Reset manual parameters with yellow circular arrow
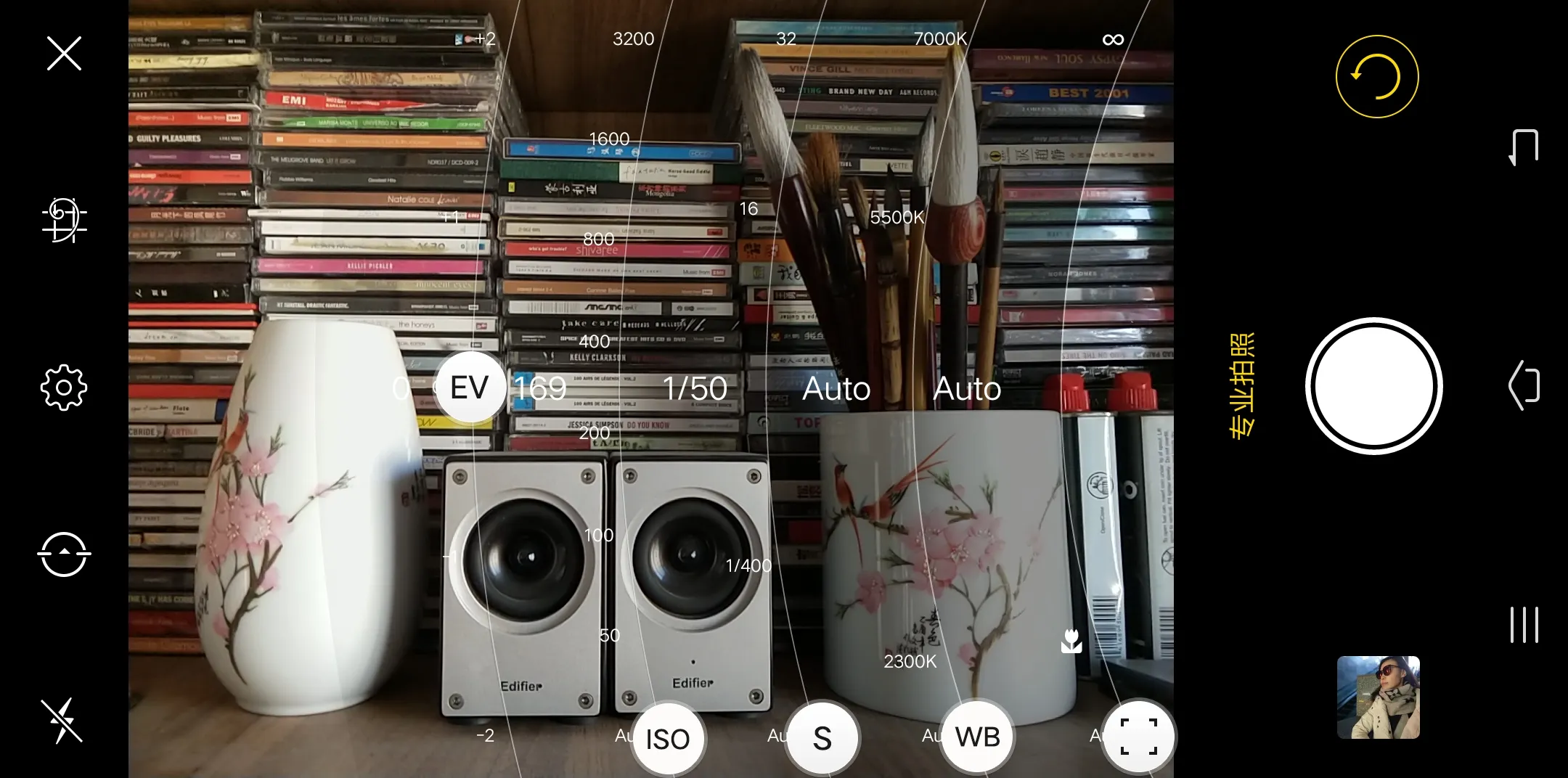 tap(1376, 77)
